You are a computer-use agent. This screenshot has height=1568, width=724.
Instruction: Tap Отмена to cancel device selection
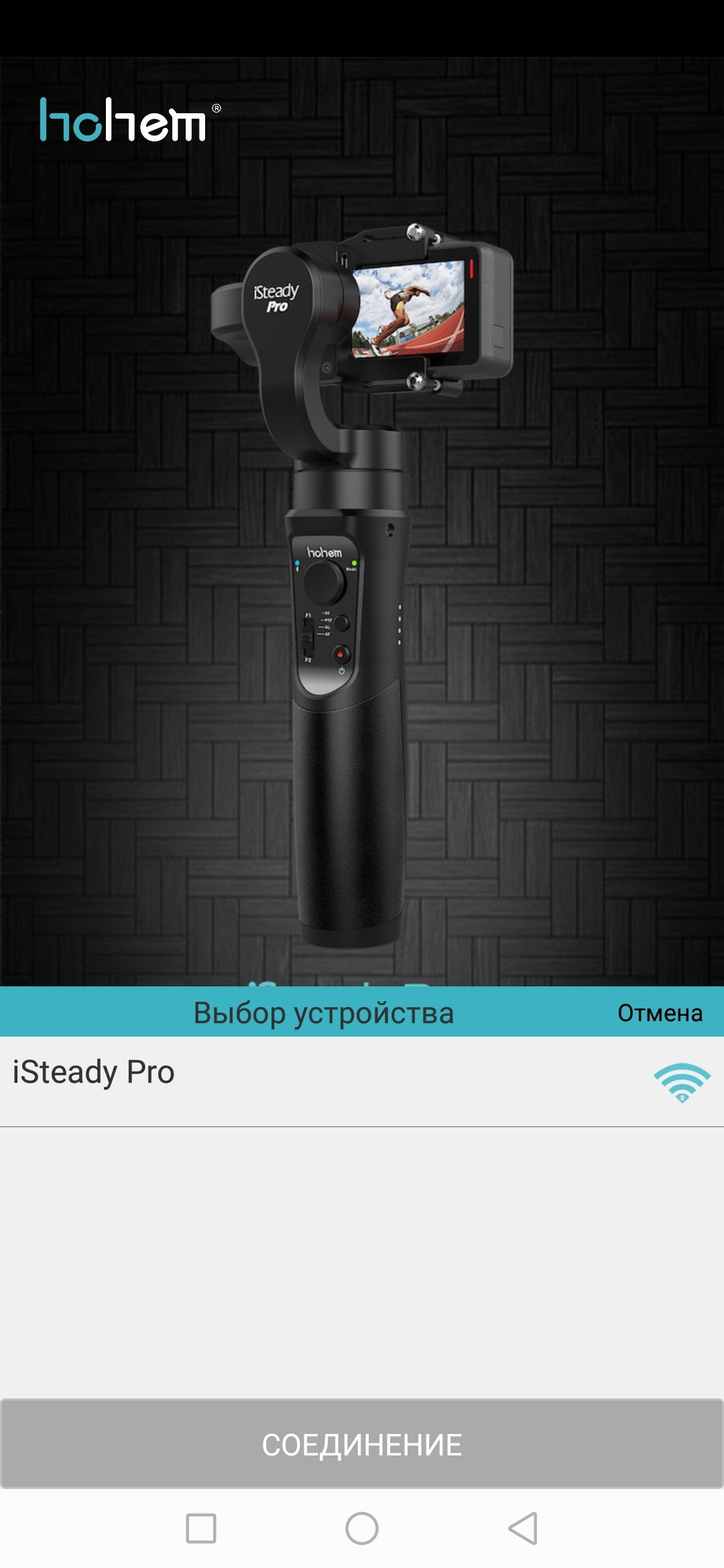click(x=660, y=1013)
